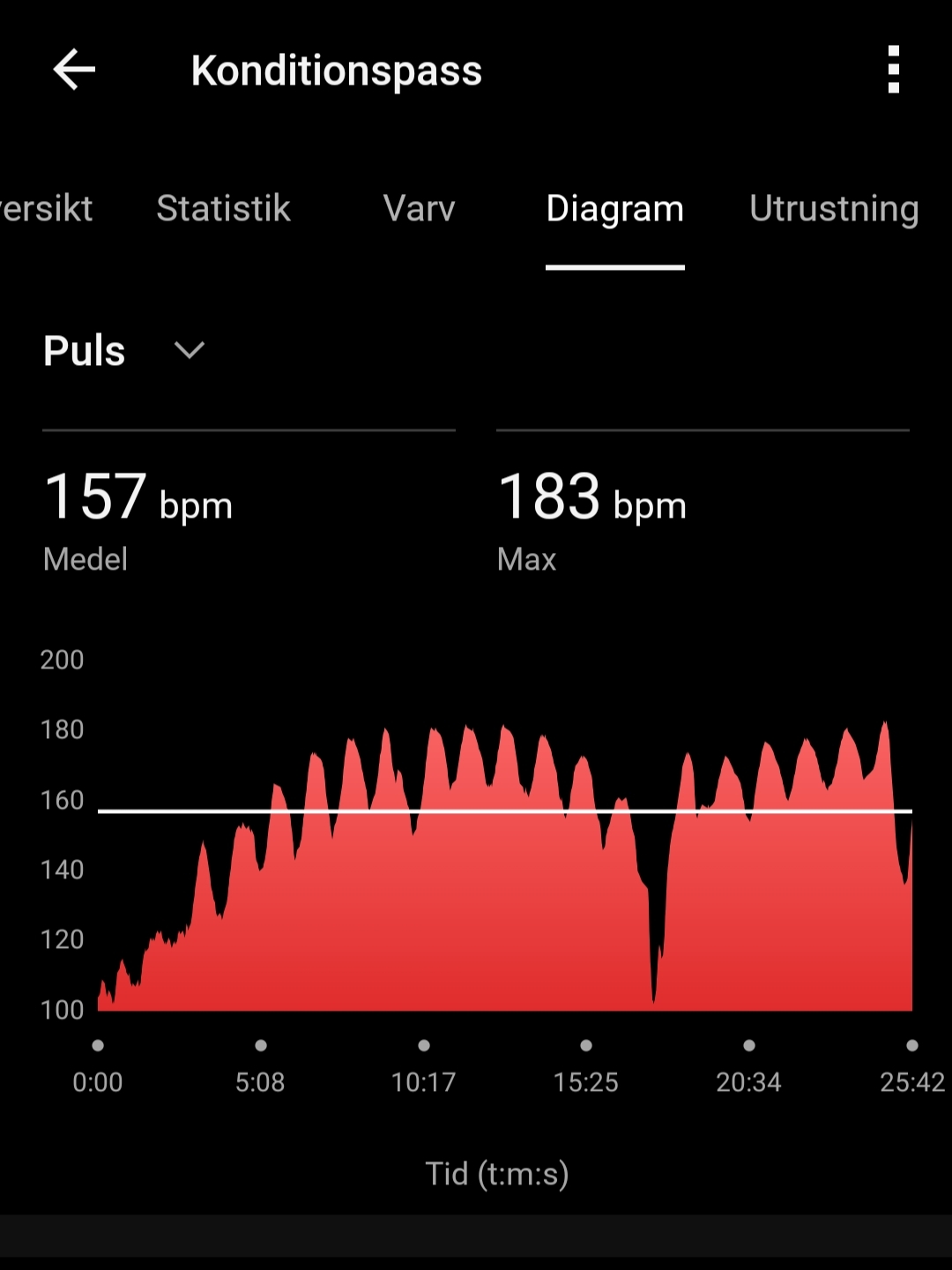The image size is (952, 1270).
Task: Select the Diagram tab
Action: point(614,209)
